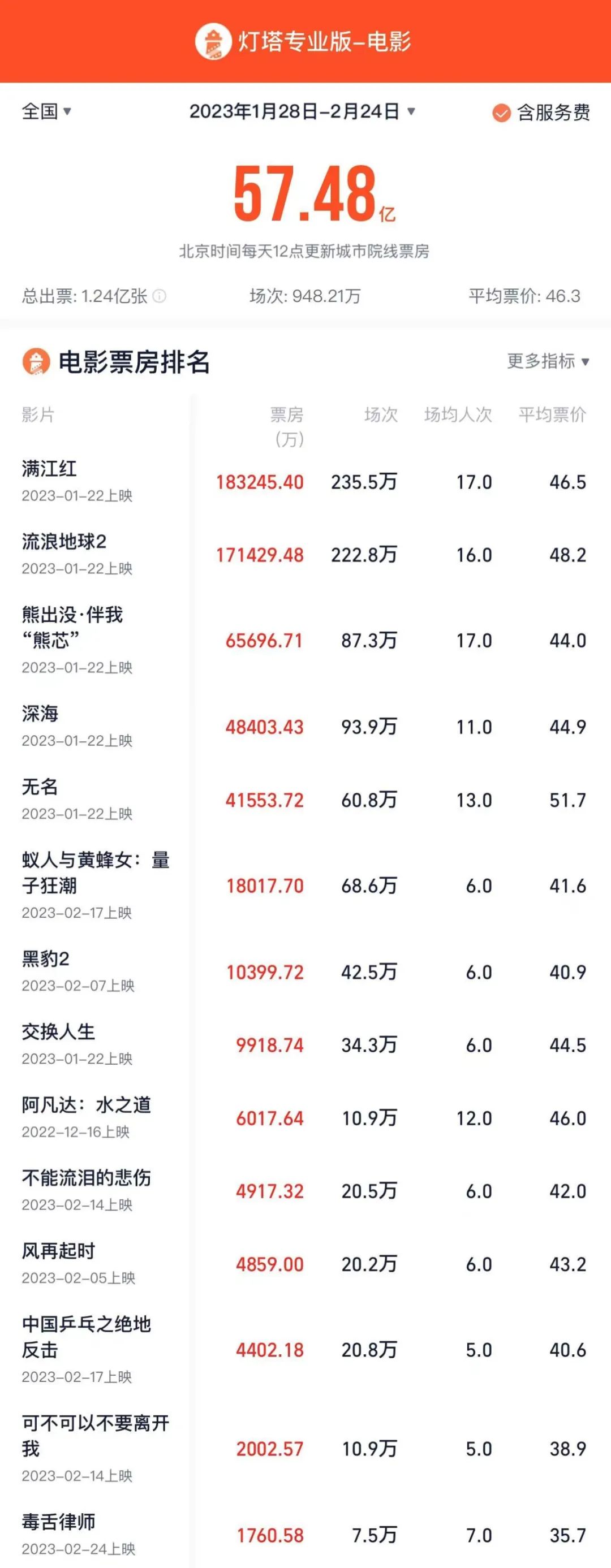Image resolution: width=611 pixels, height=1568 pixels.
Task: Expand the 更多指标 dropdown
Action: pos(548,361)
